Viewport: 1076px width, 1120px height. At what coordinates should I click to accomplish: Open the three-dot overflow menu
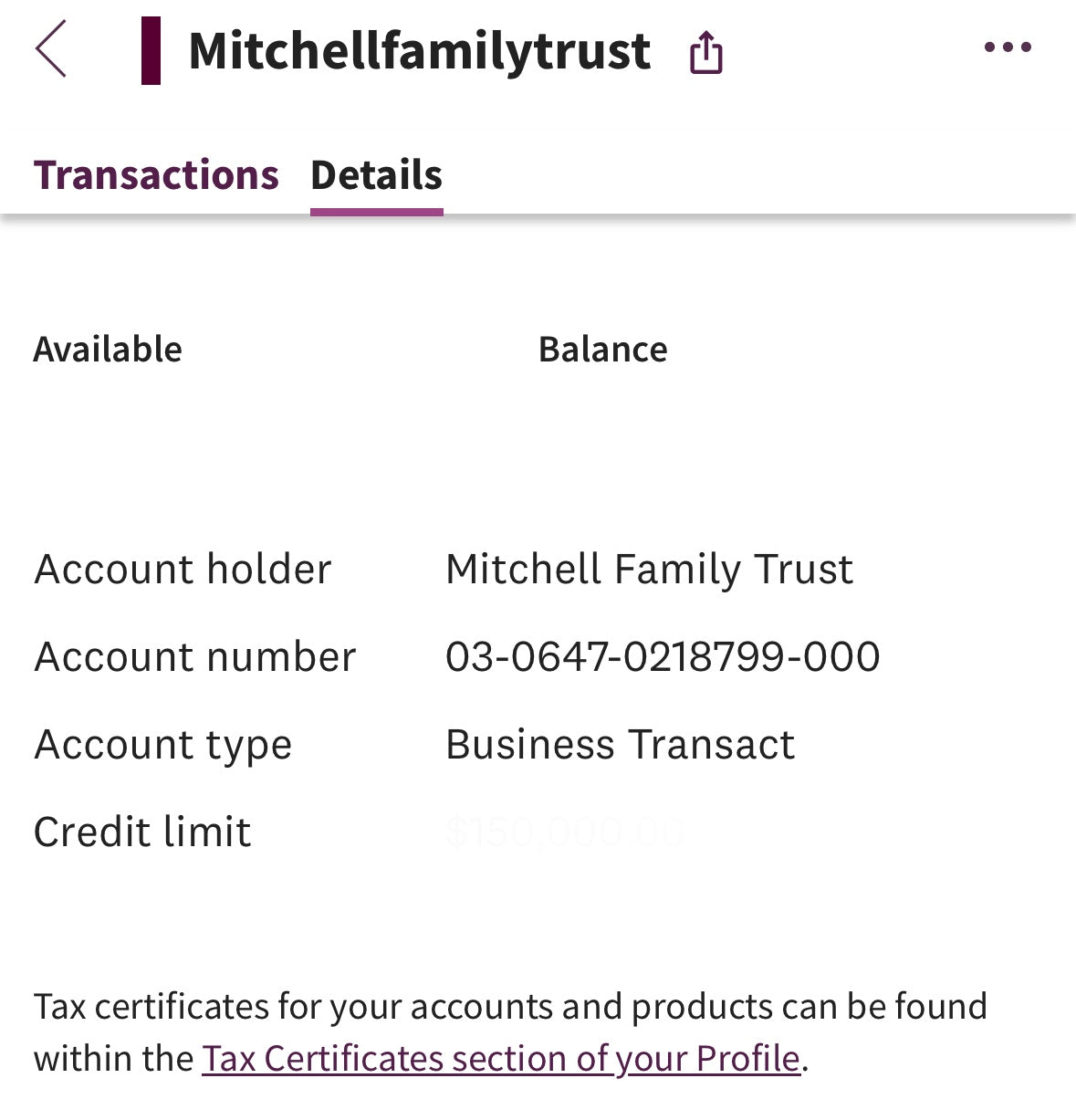(x=1008, y=47)
